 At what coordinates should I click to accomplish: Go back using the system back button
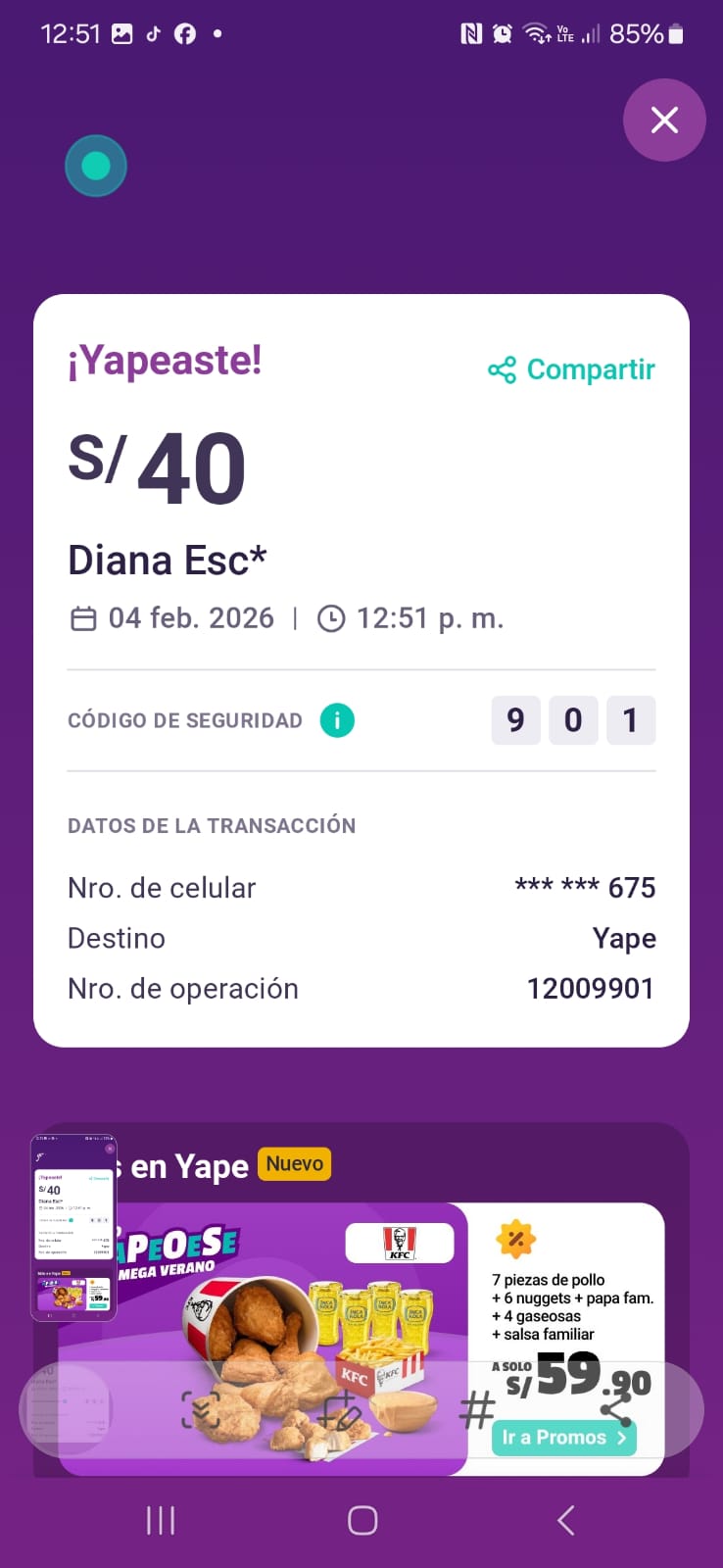[565, 1520]
